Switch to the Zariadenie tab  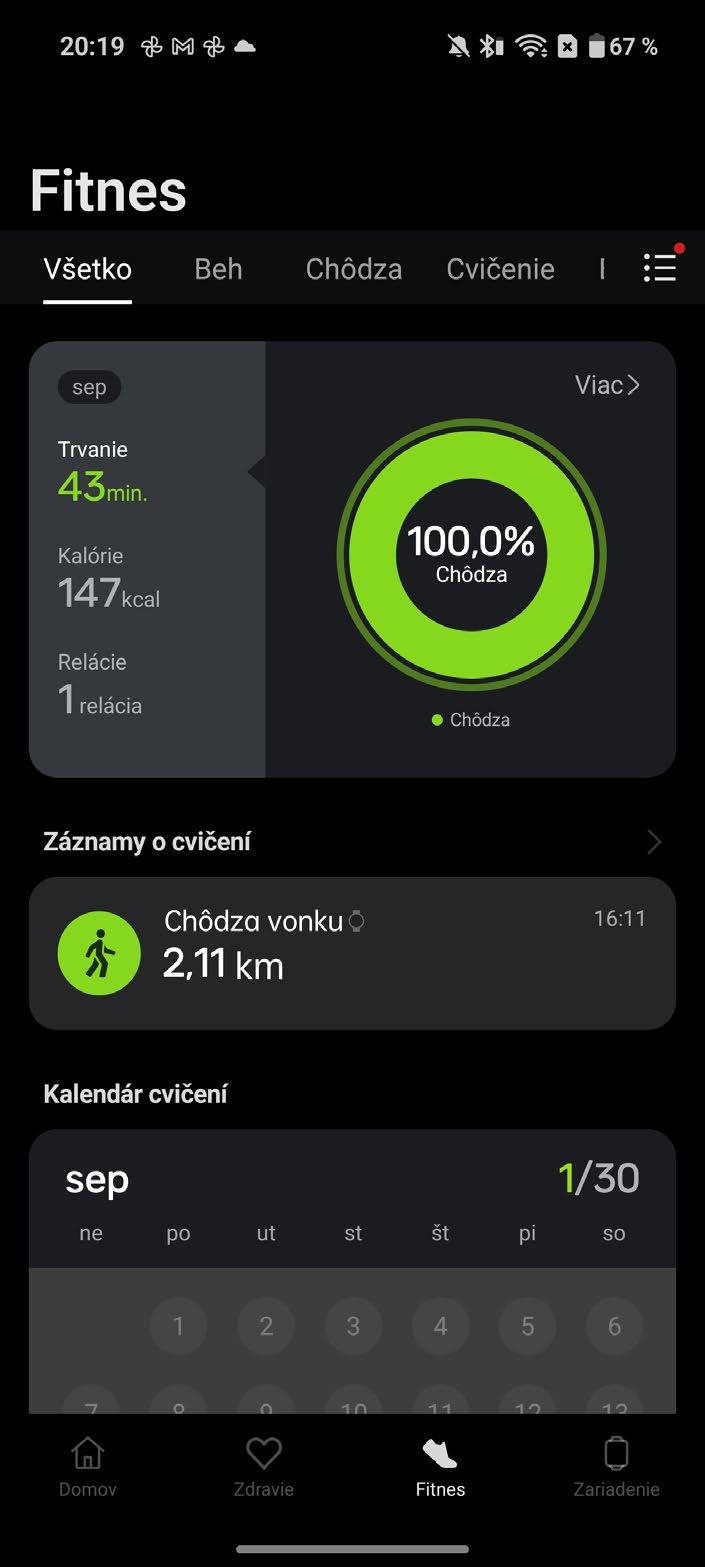[616, 1467]
